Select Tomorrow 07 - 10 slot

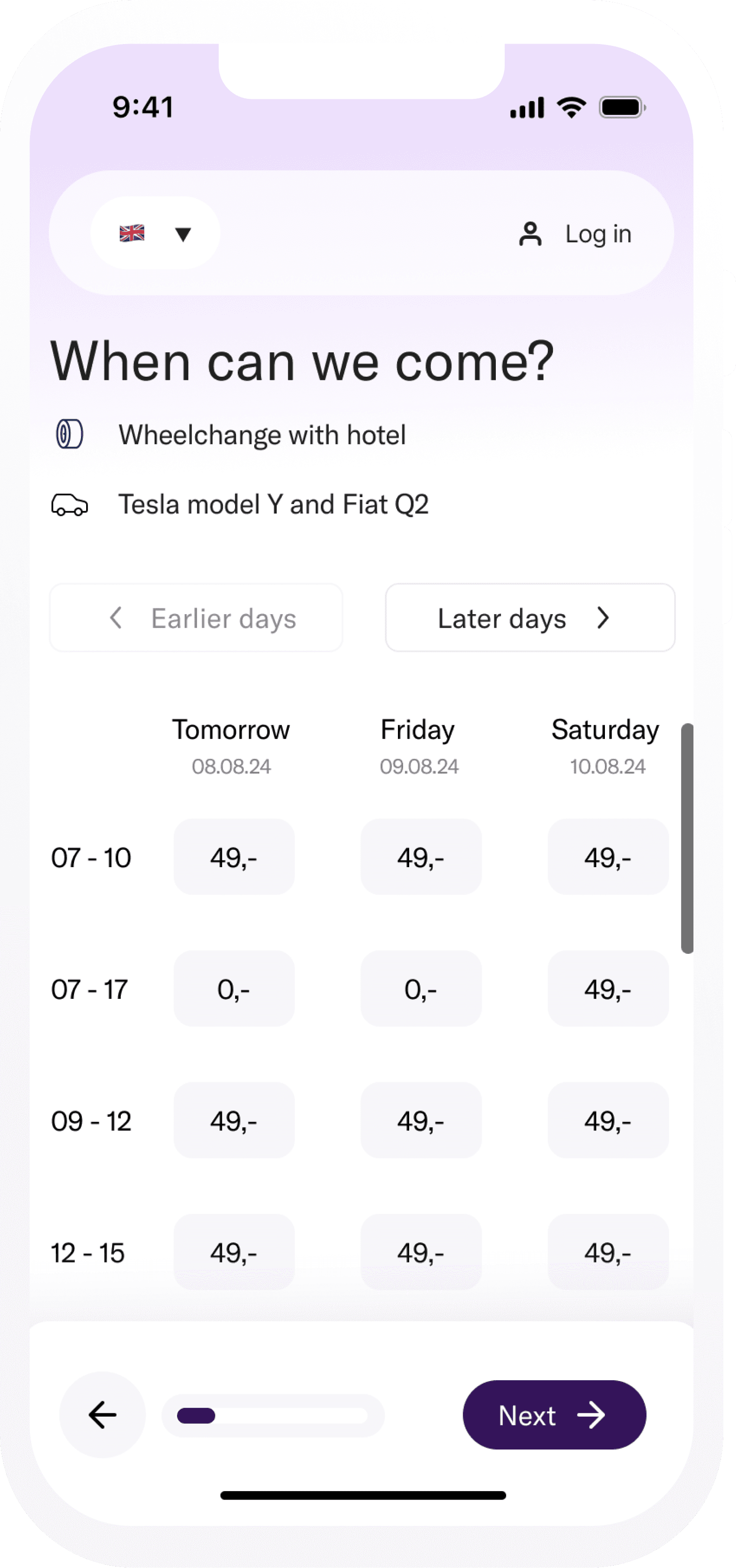pos(234,857)
